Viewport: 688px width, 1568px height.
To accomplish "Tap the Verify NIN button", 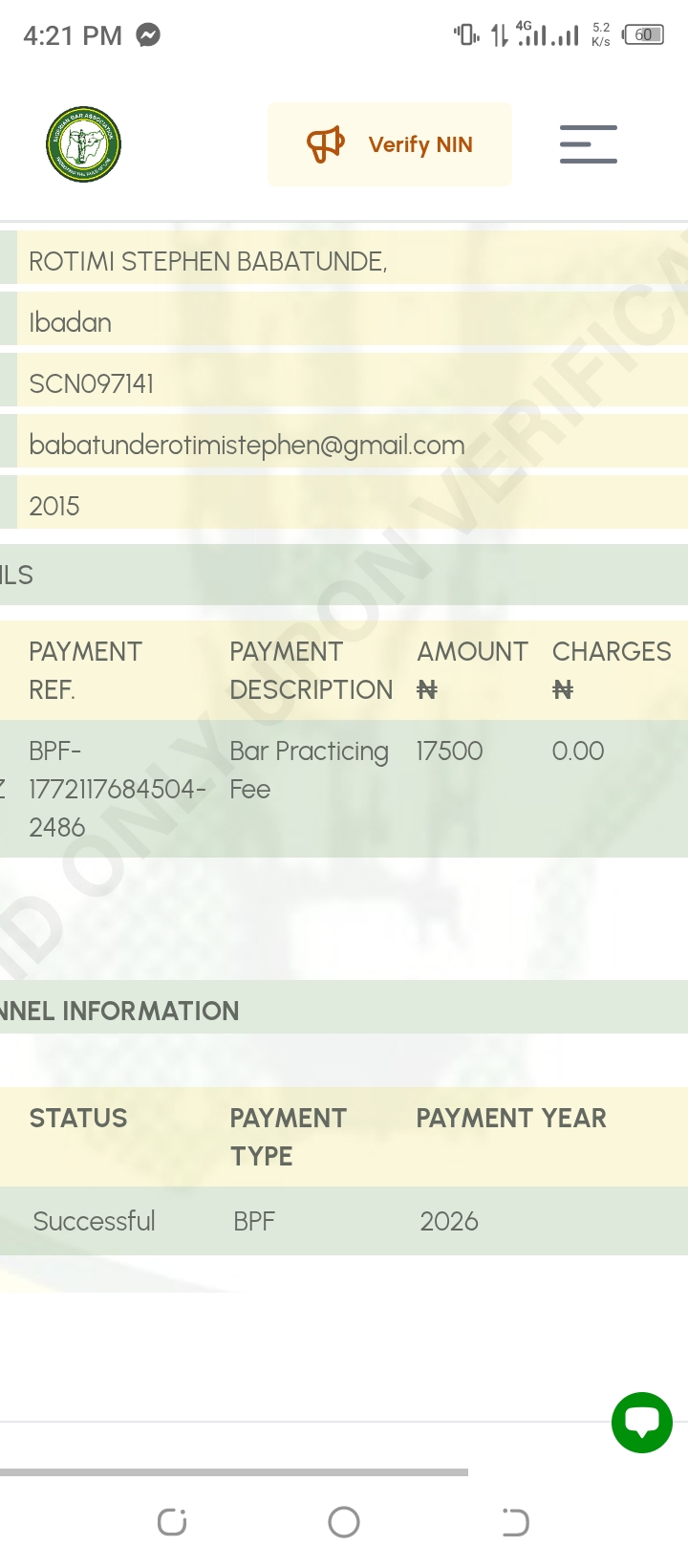I will [x=390, y=144].
